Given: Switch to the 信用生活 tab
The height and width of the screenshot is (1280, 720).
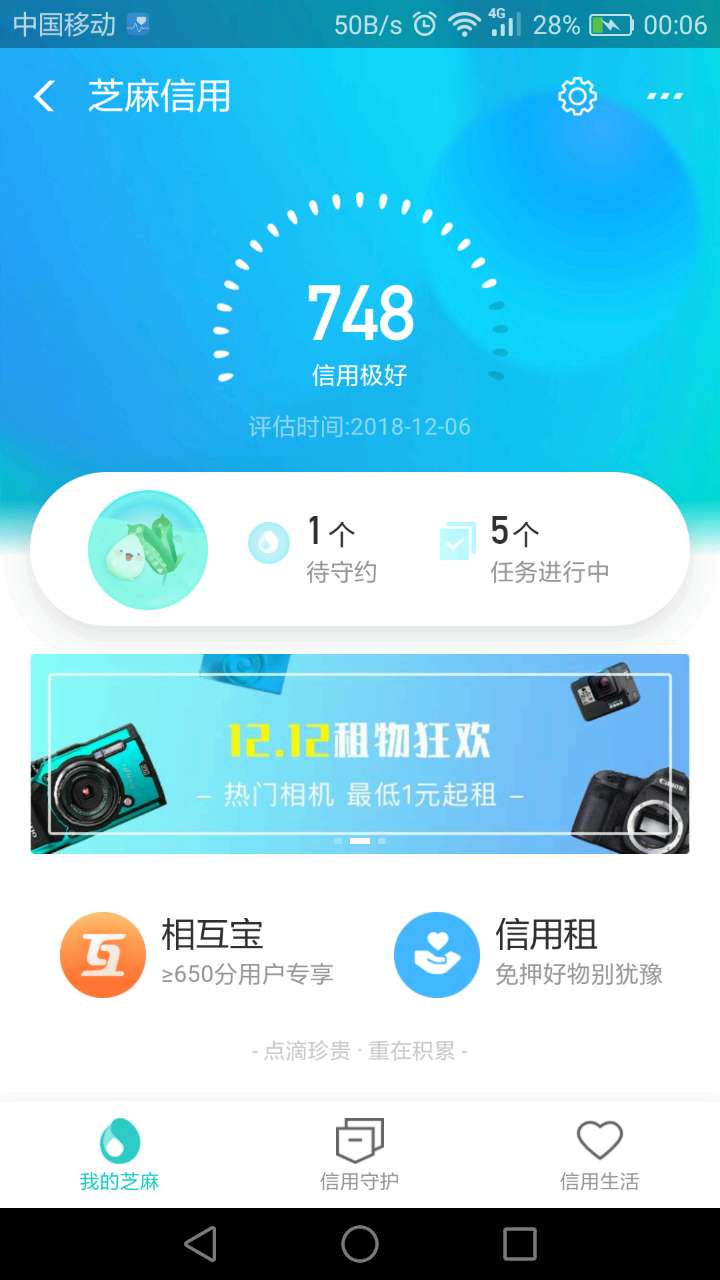Looking at the screenshot, I should click(x=599, y=1156).
